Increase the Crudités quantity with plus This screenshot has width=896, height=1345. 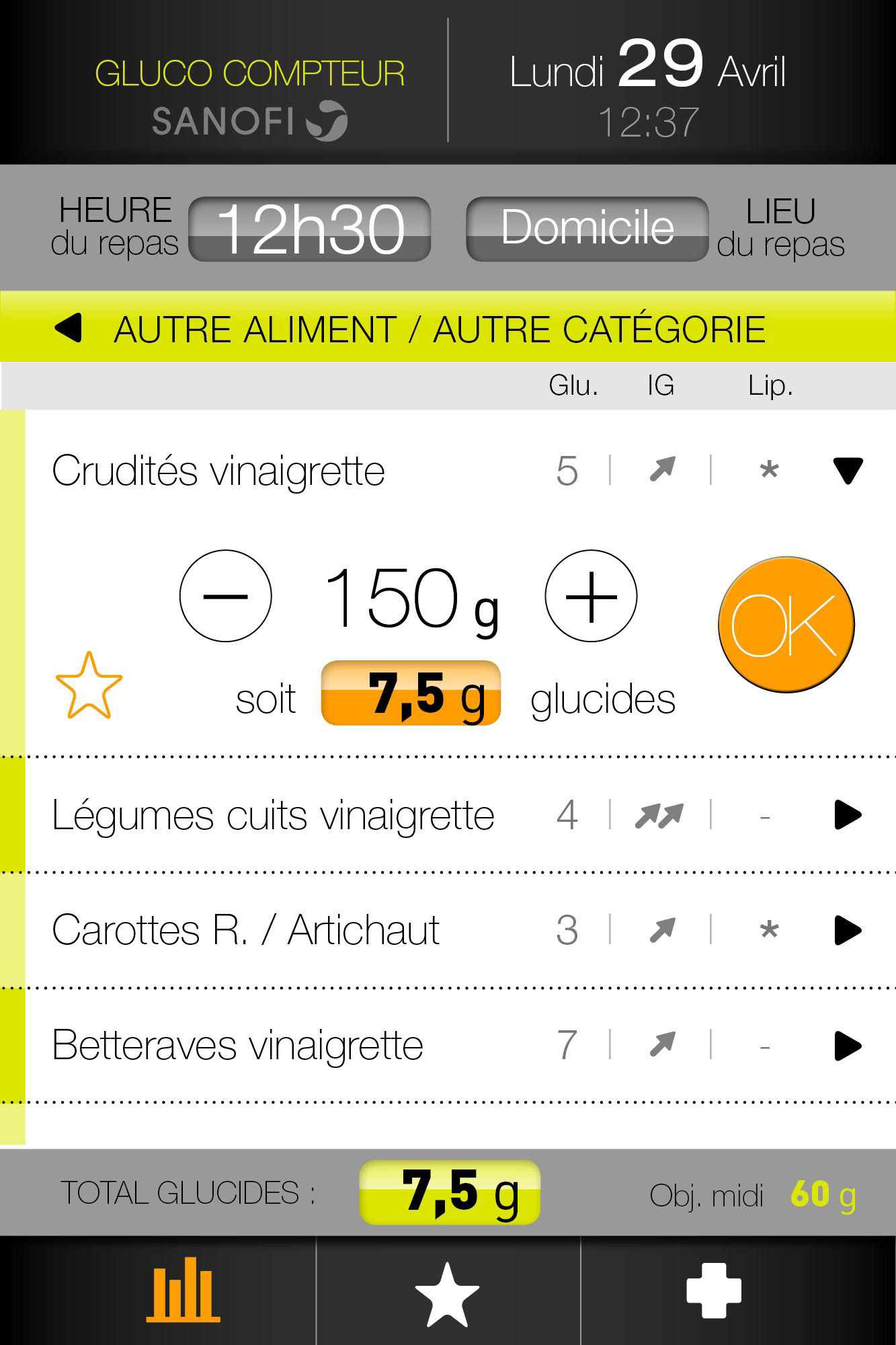[x=591, y=596]
